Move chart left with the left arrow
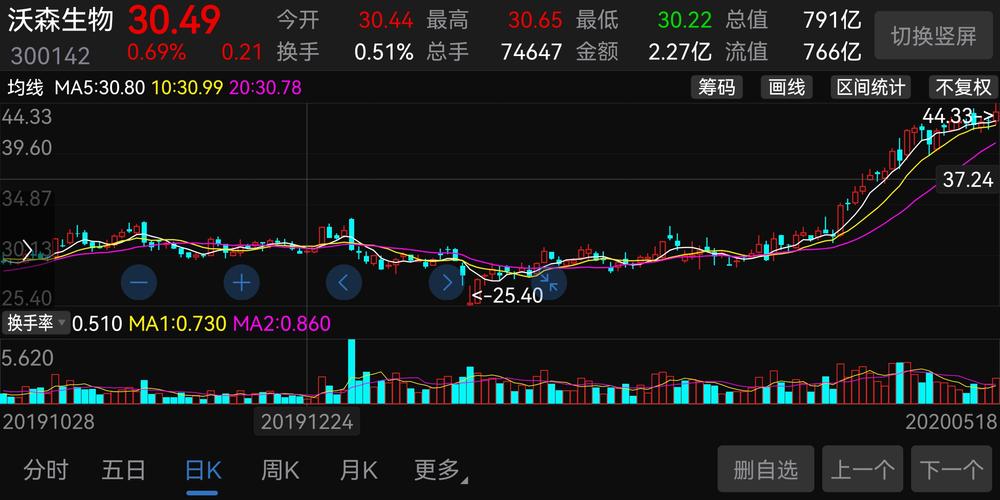This screenshot has height=500, width=1000. [x=344, y=283]
